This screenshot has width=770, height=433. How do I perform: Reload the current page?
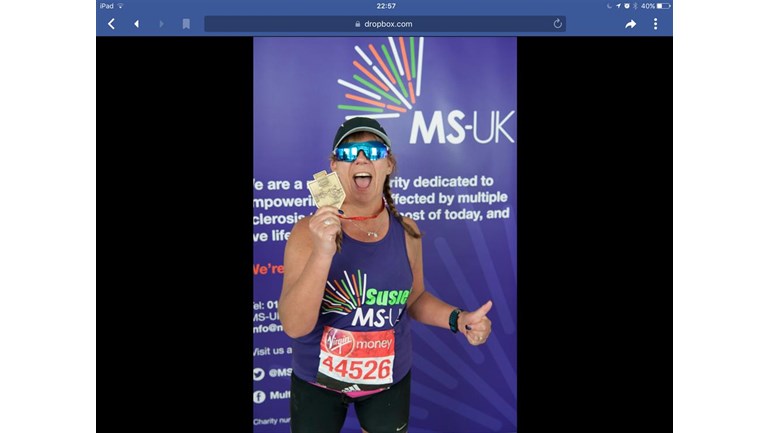tap(558, 24)
